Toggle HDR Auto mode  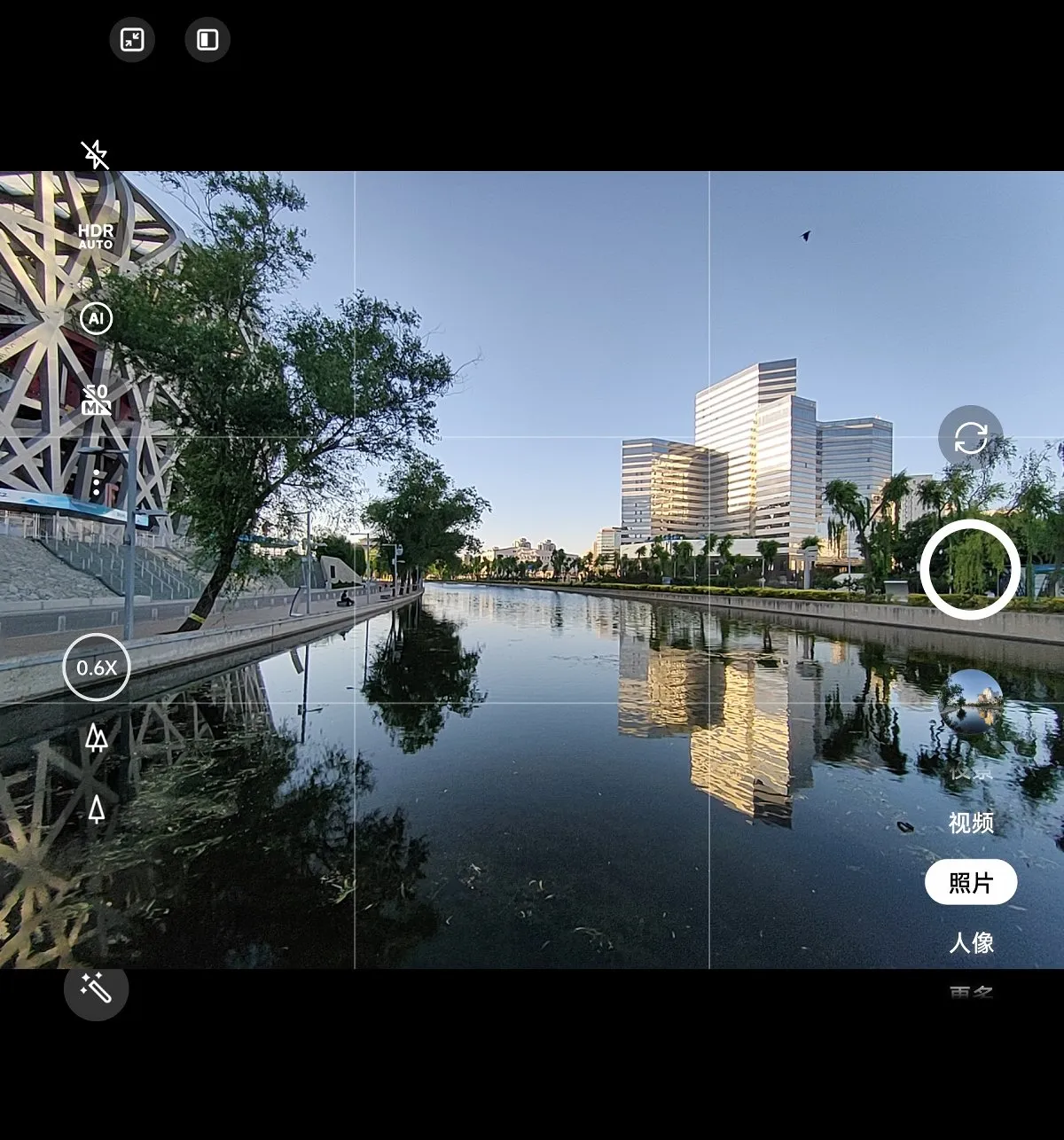(96, 237)
